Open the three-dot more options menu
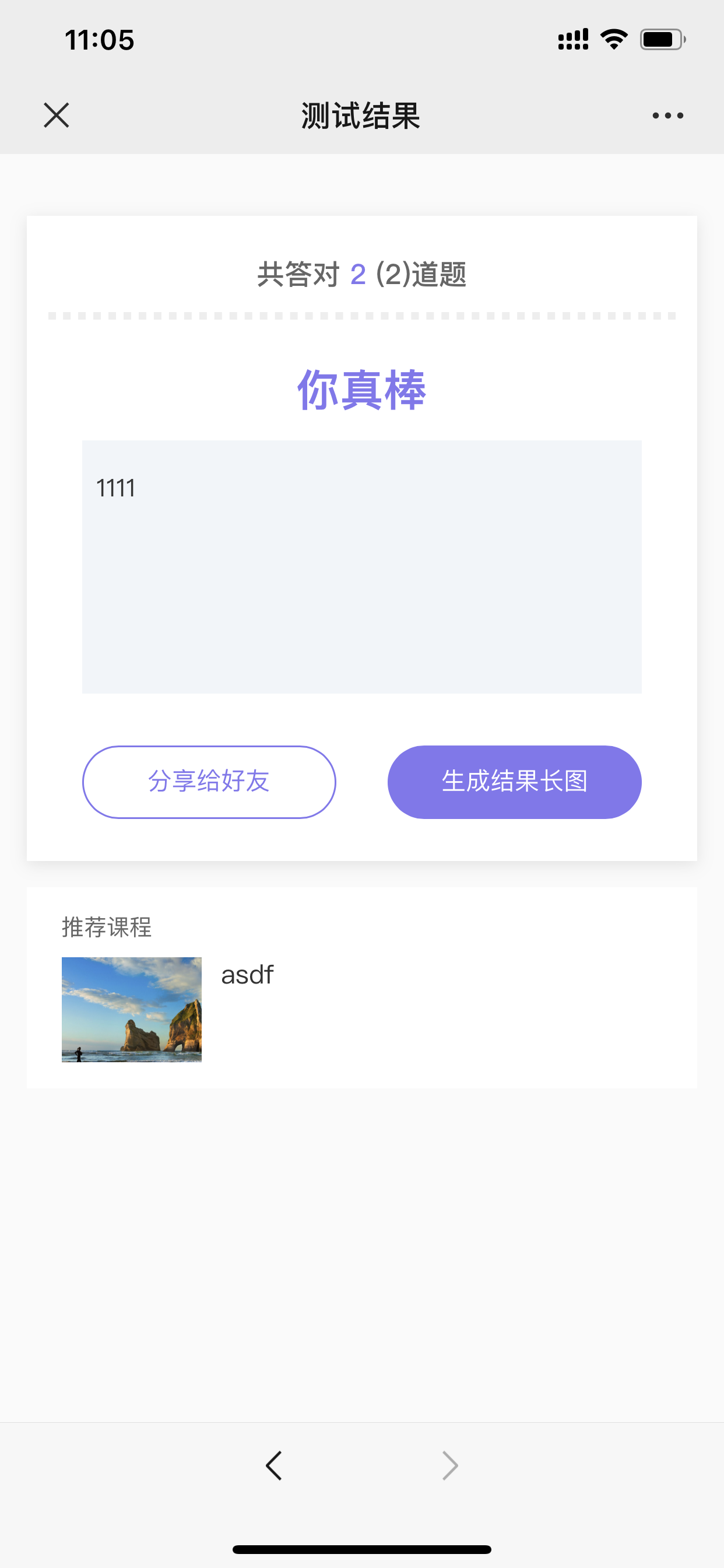This screenshot has height=1568, width=724. tap(667, 115)
